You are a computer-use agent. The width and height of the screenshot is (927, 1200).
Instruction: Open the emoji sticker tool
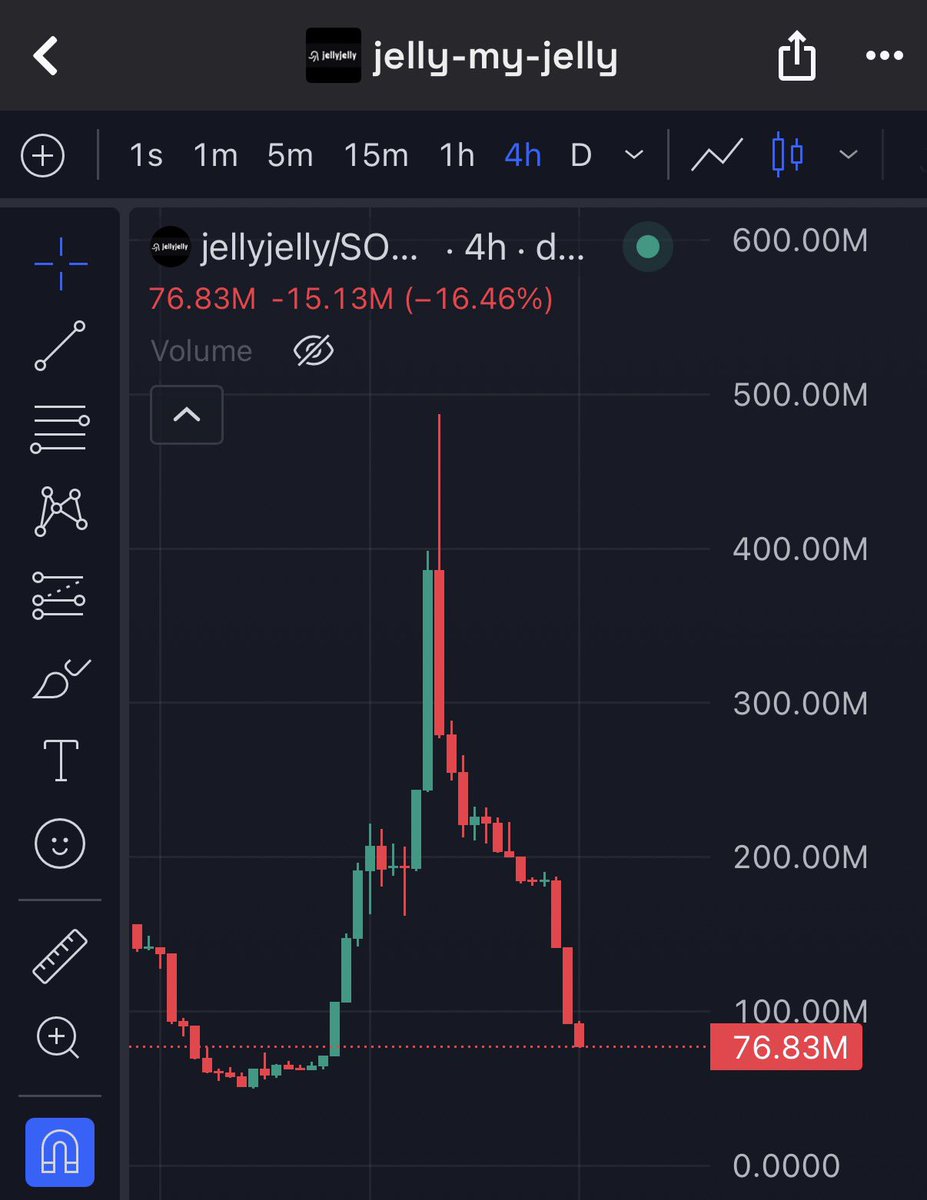coord(61,843)
